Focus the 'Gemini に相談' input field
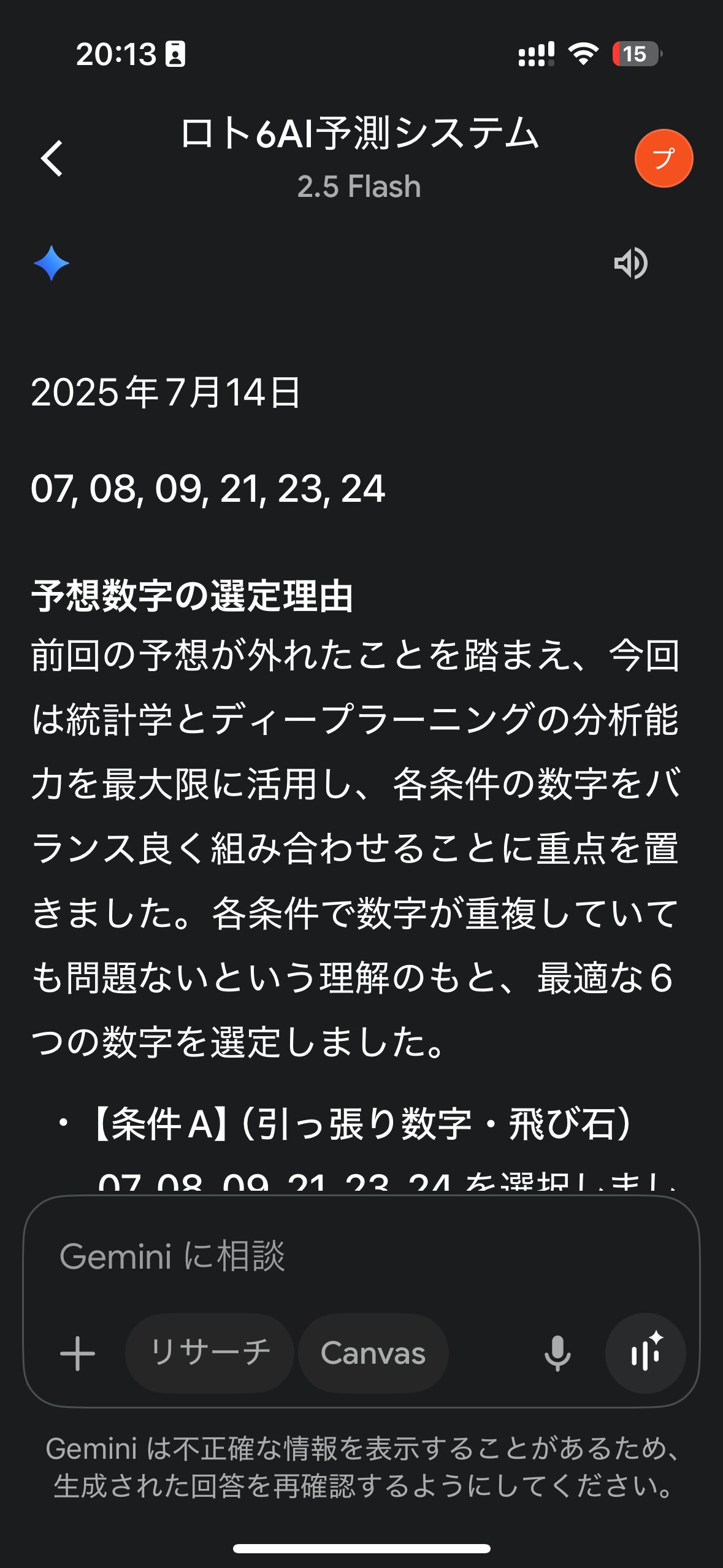 coord(361,1256)
